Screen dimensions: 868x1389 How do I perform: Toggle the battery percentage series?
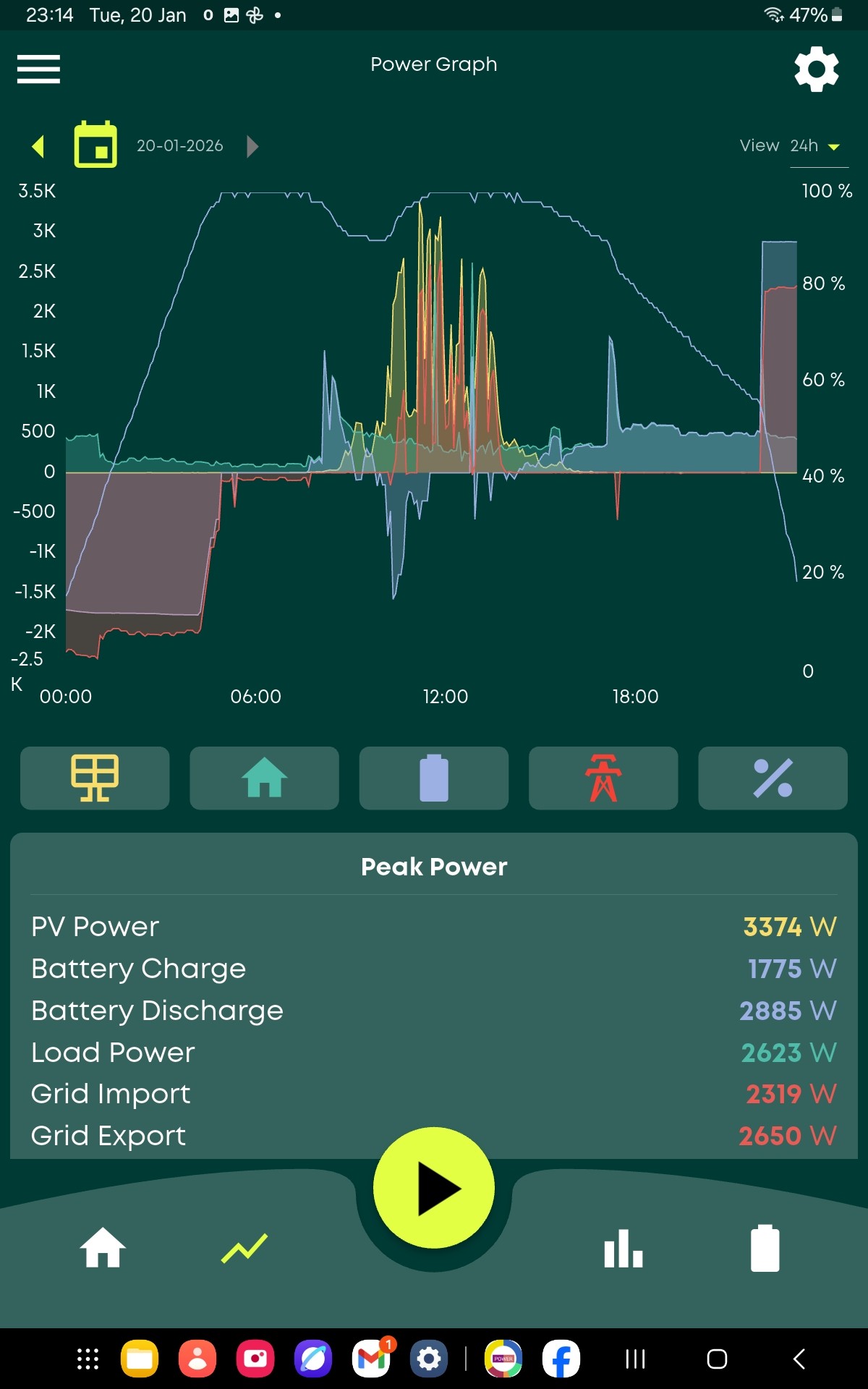[x=773, y=778]
